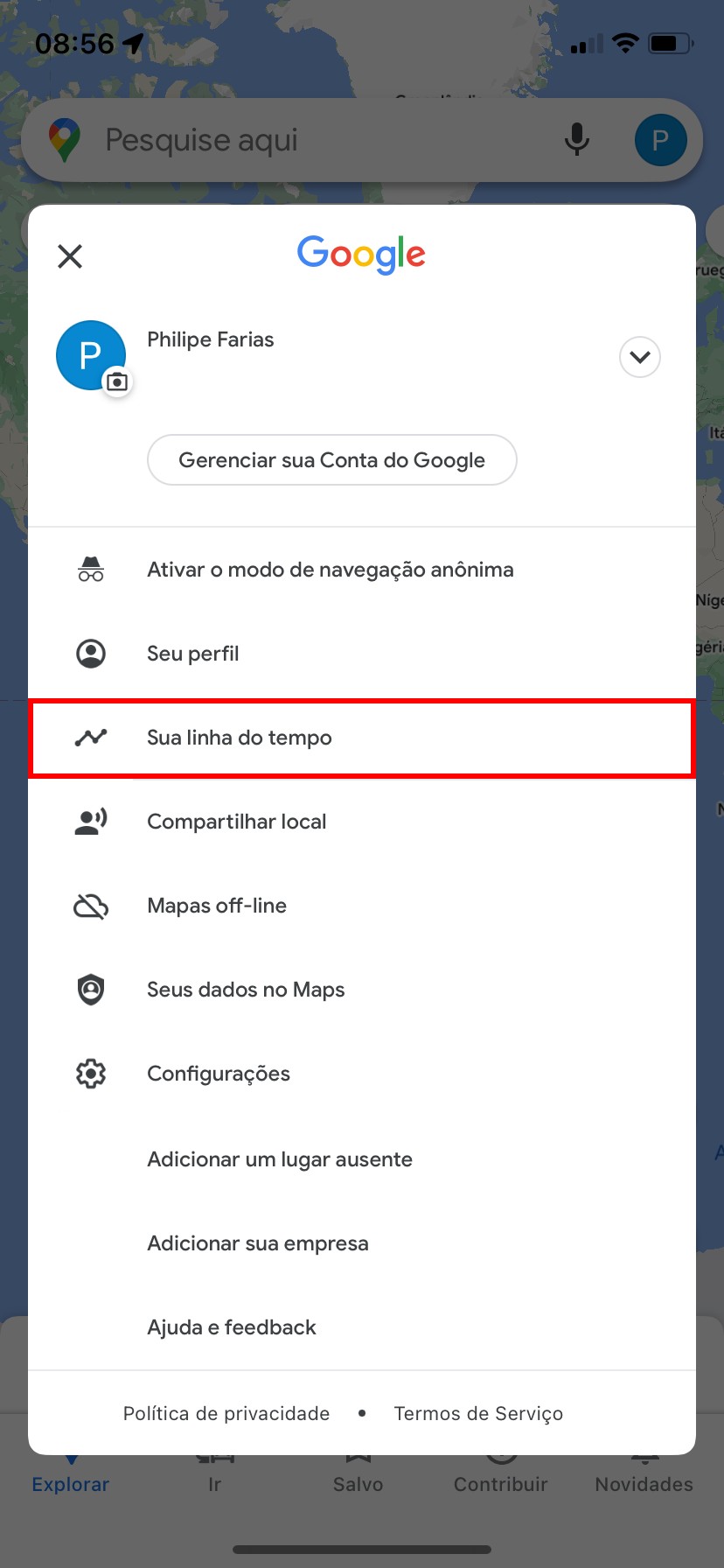Viewport: 724px width, 1568px height.
Task: Choose Adicionar um lugar ausente
Action: tap(279, 1159)
